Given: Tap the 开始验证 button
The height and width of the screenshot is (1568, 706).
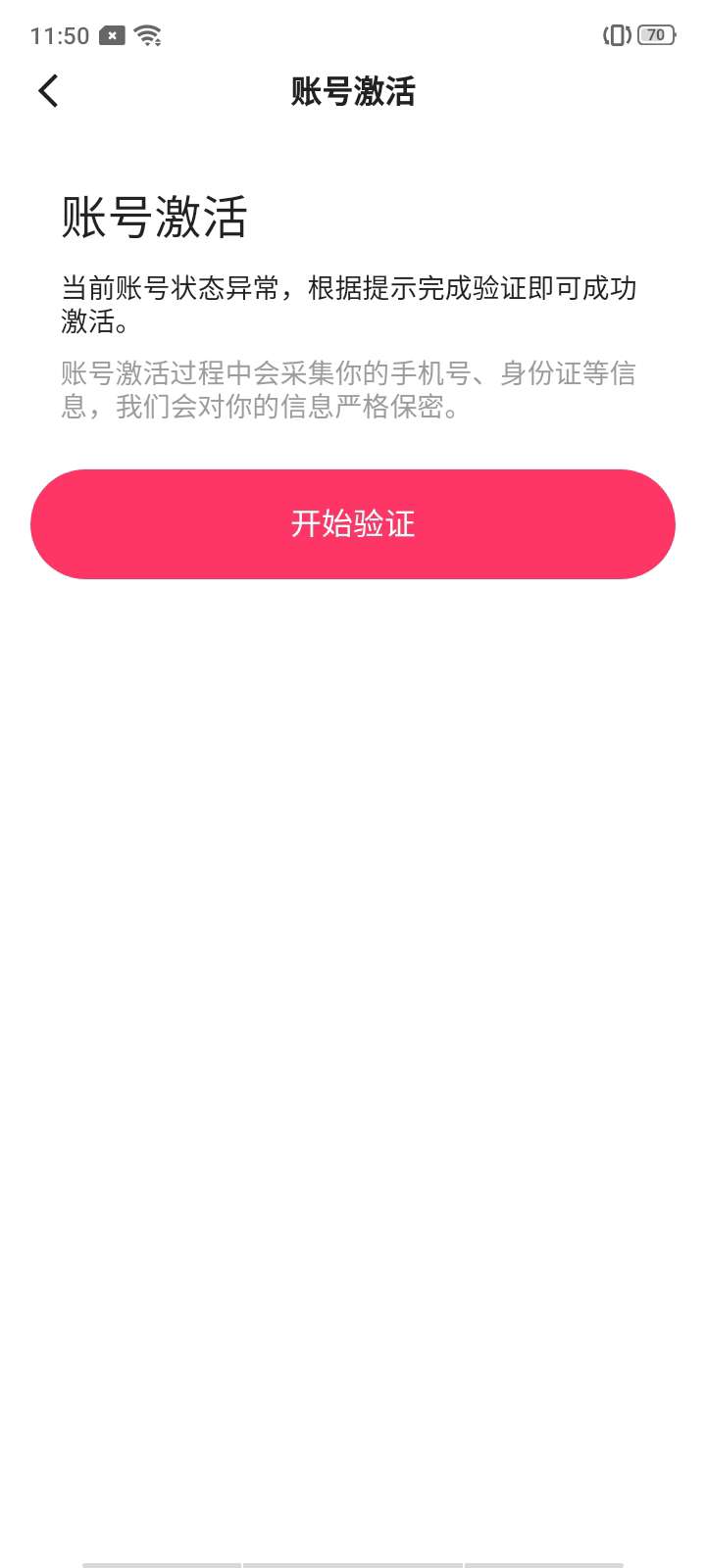Looking at the screenshot, I should tap(353, 524).
